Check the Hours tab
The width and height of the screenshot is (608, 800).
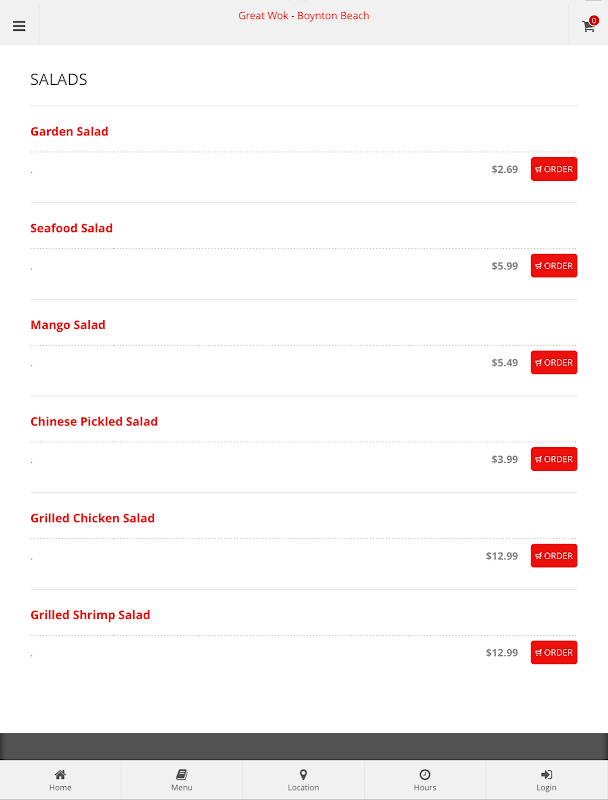(425, 780)
